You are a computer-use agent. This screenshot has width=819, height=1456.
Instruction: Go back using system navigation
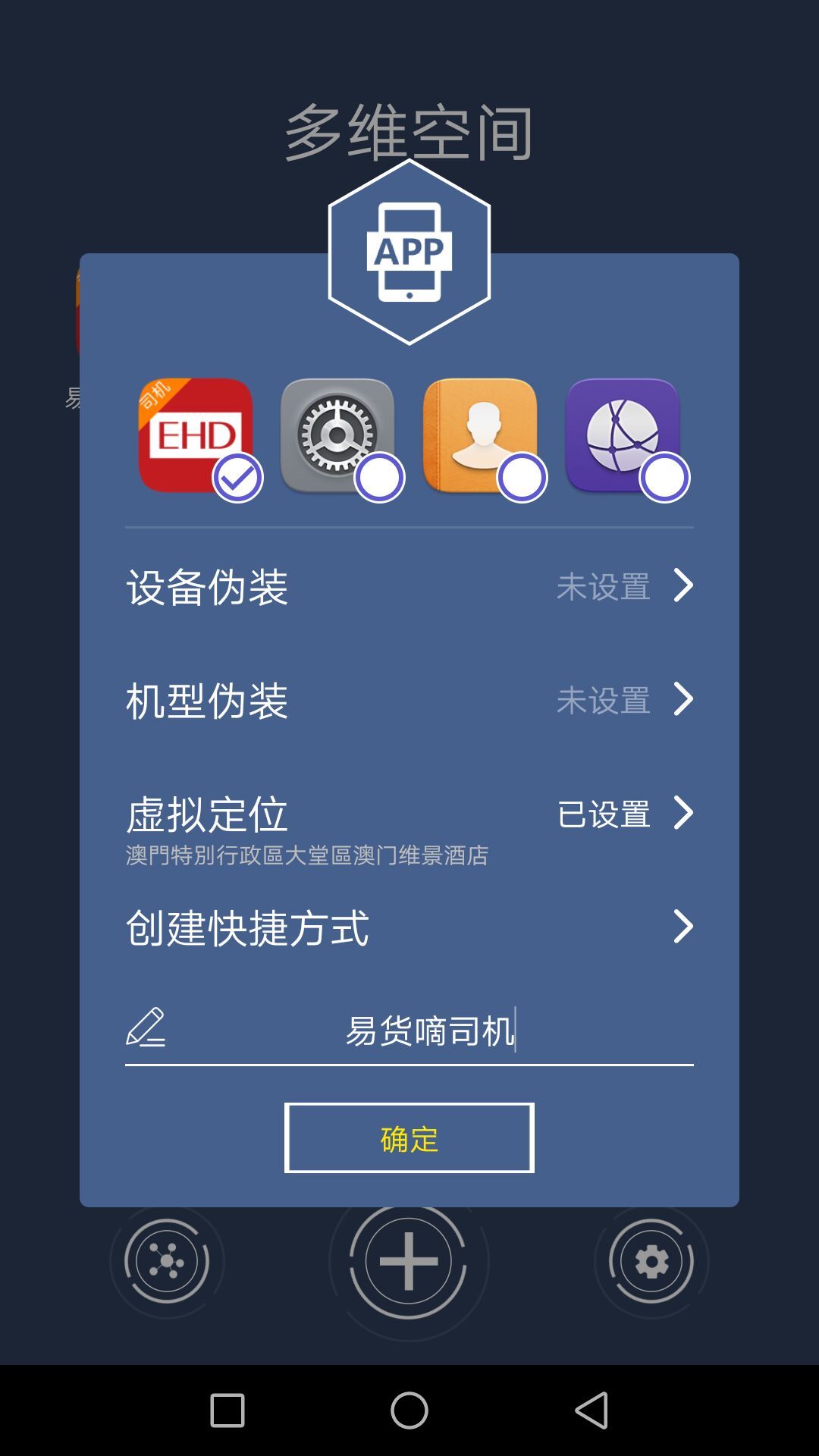[591, 1410]
